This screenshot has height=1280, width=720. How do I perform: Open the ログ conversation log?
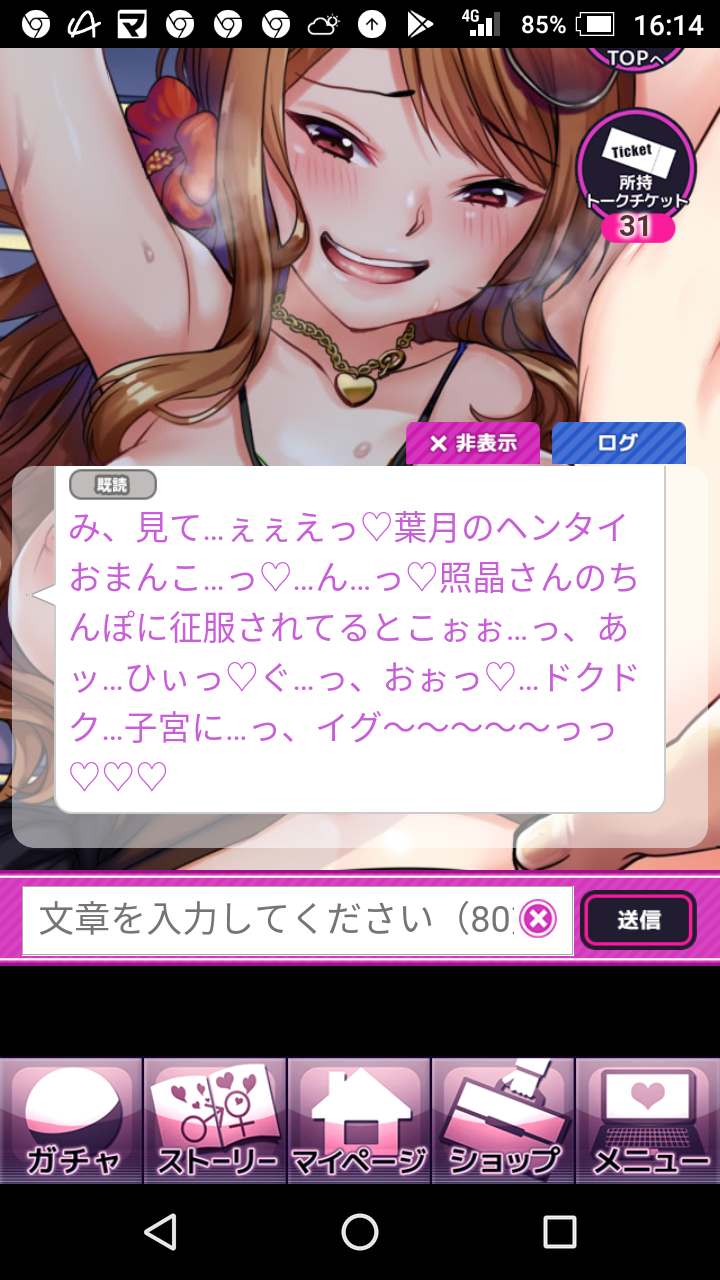[618, 443]
